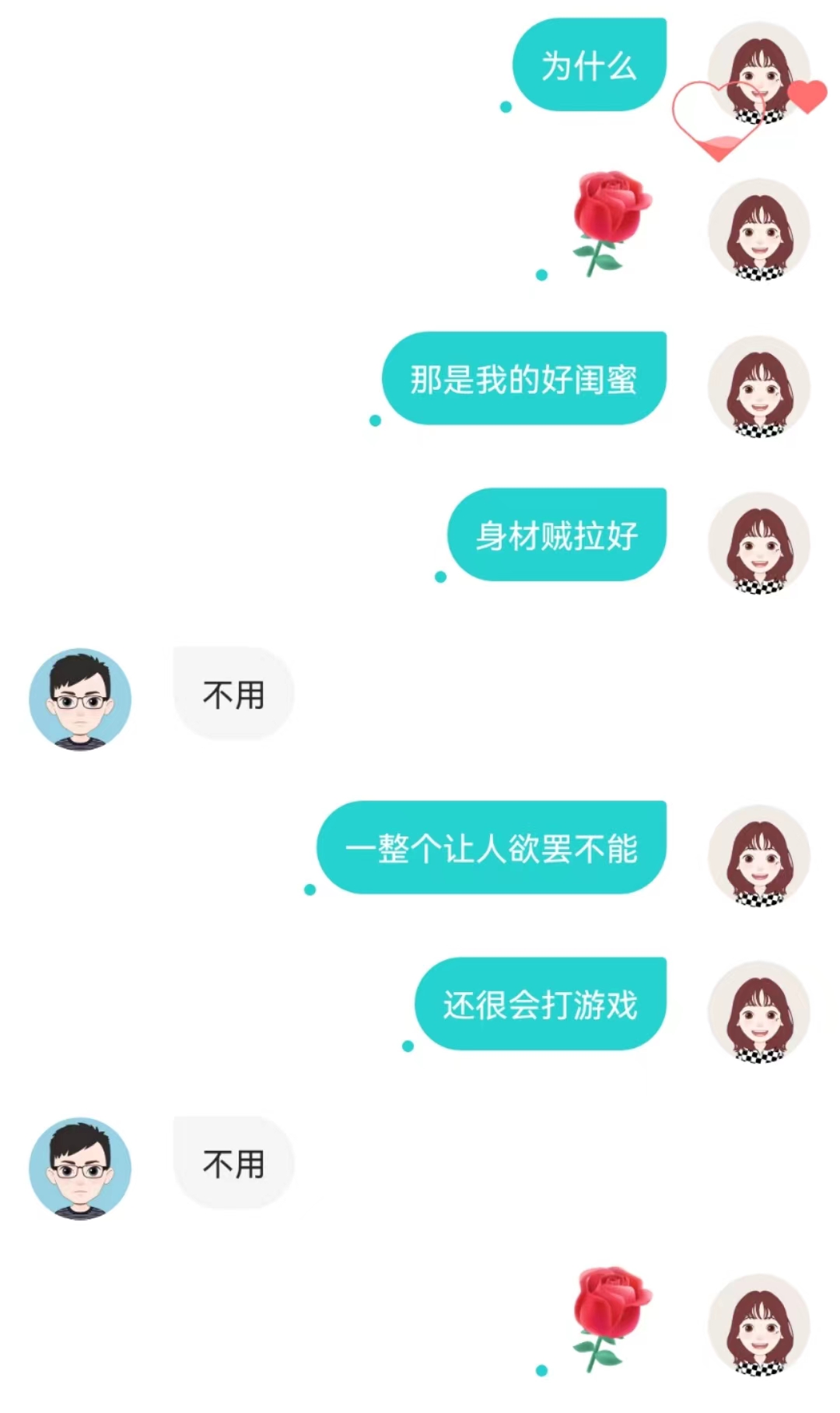Tap the avatar next to 还很会打游戏
This screenshot has width=840, height=1413.
point(758,1012)
